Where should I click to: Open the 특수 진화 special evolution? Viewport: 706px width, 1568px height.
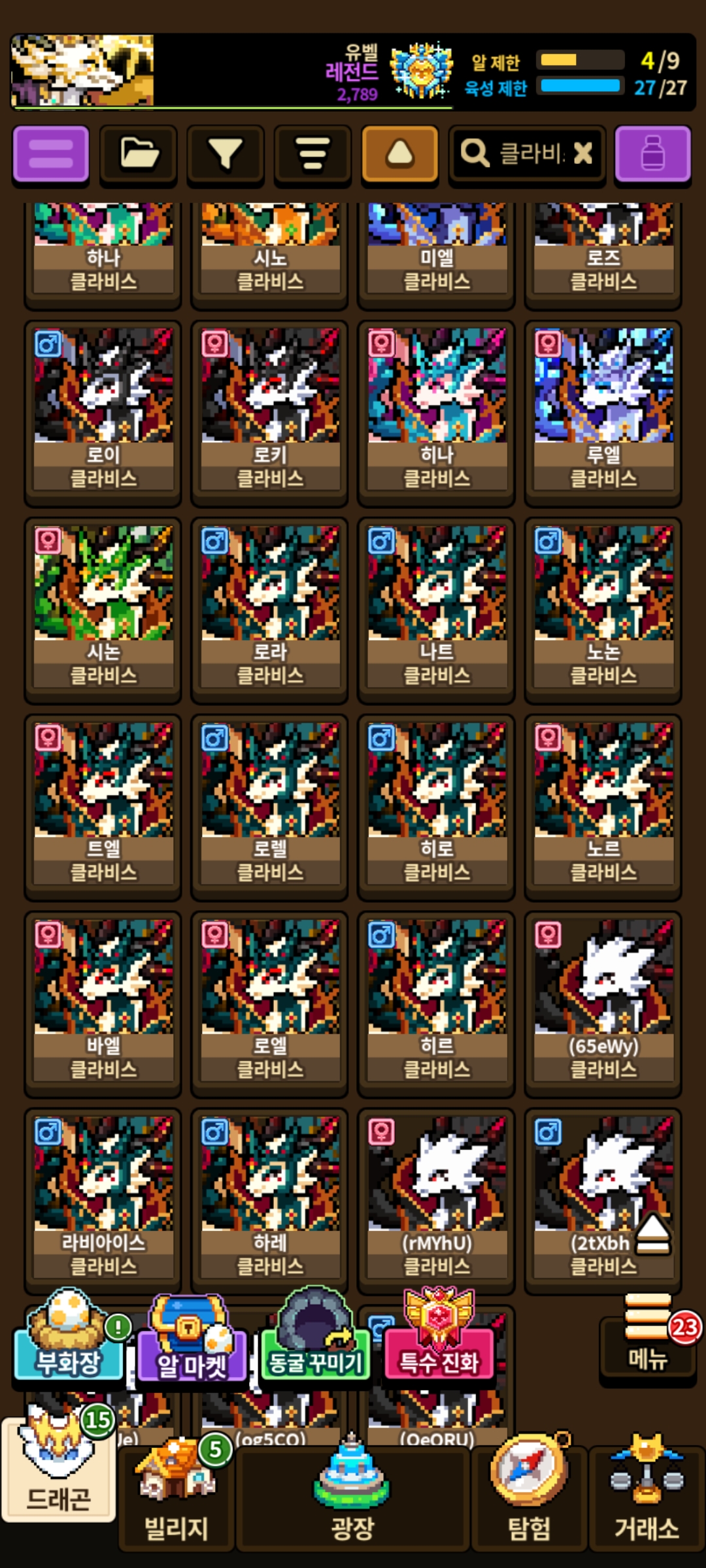click(x=439, y=1346)
